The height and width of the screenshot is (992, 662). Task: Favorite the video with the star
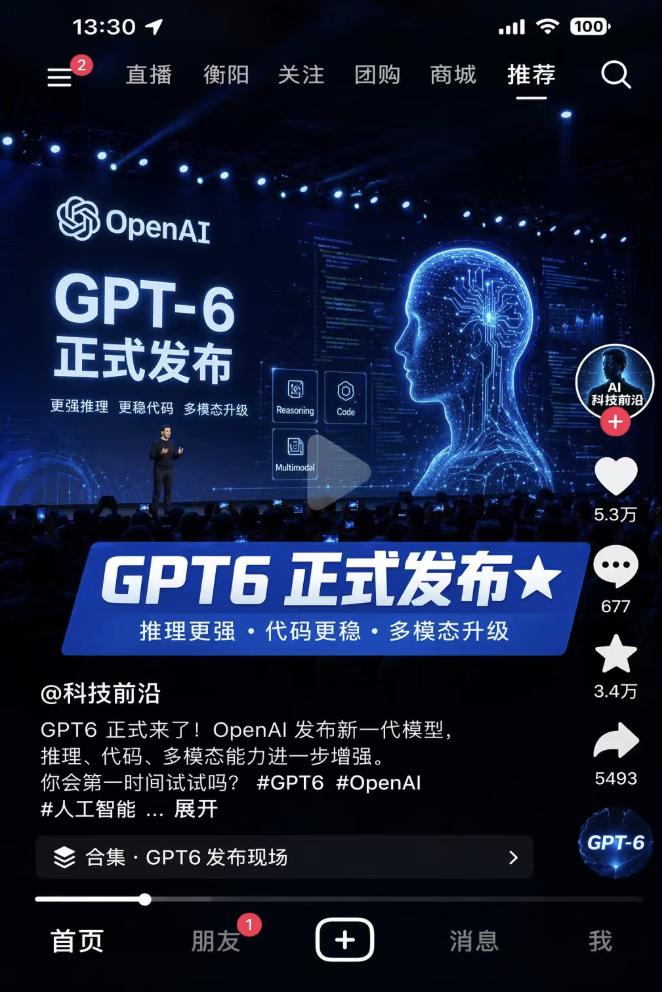coord(615,655)
